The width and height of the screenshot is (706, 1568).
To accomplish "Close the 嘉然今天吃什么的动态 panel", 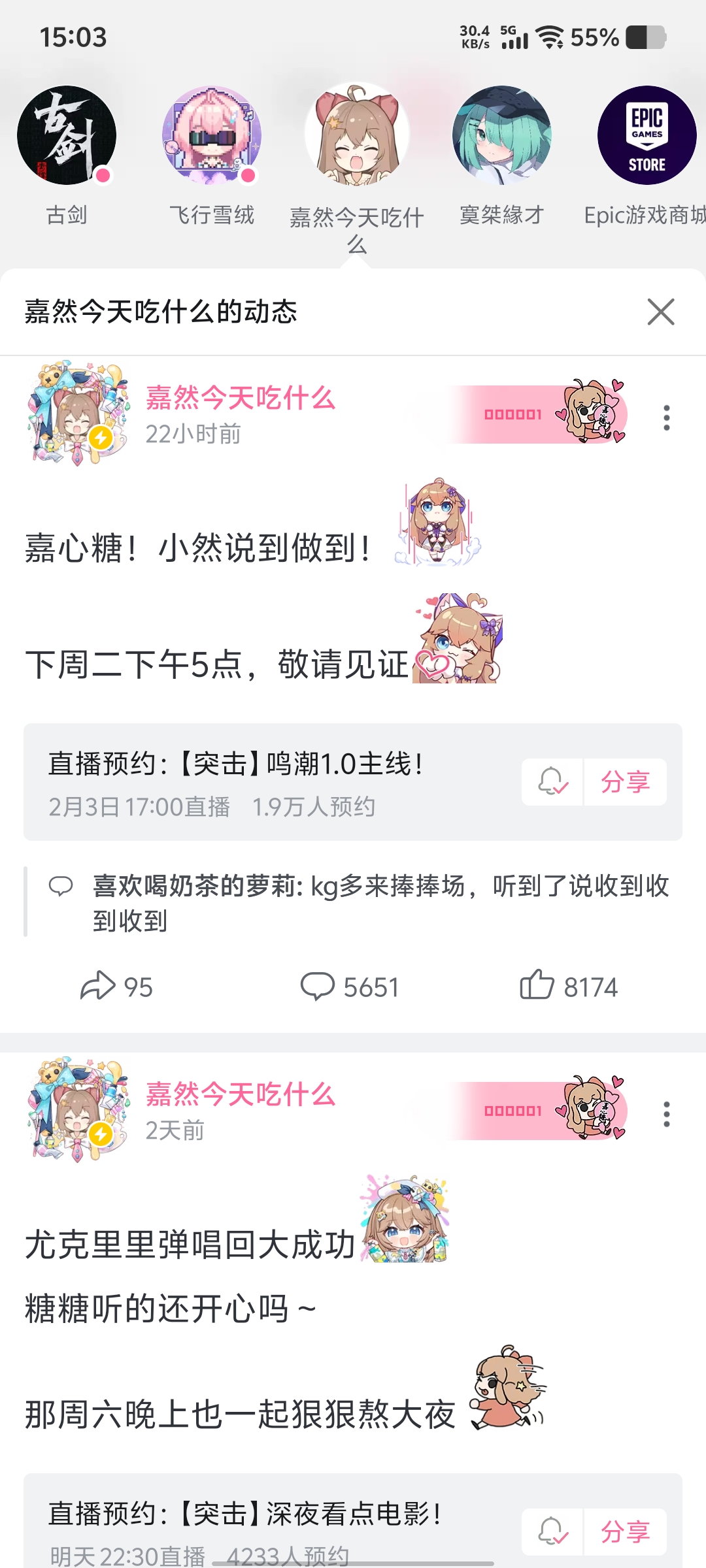I will point(660,312).
